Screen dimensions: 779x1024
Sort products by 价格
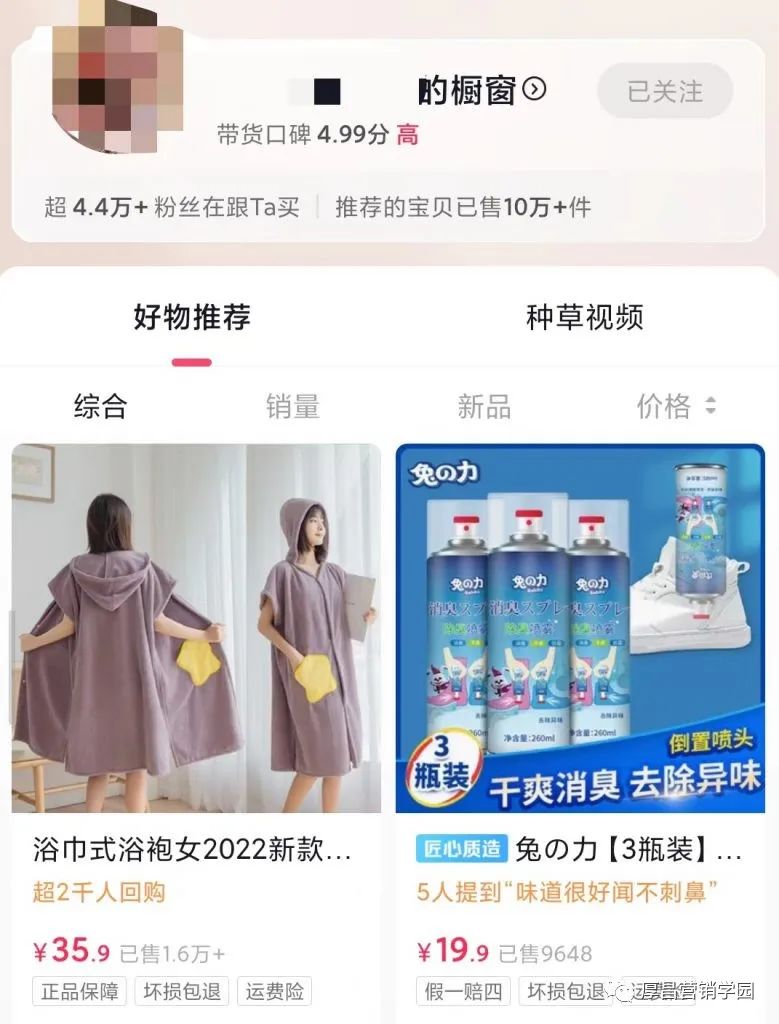tap(676, 406)
